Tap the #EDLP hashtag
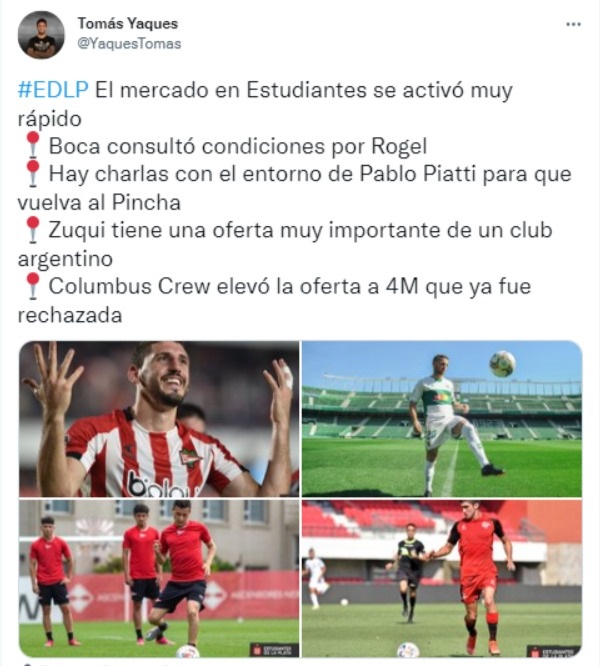 coord(54,91)
